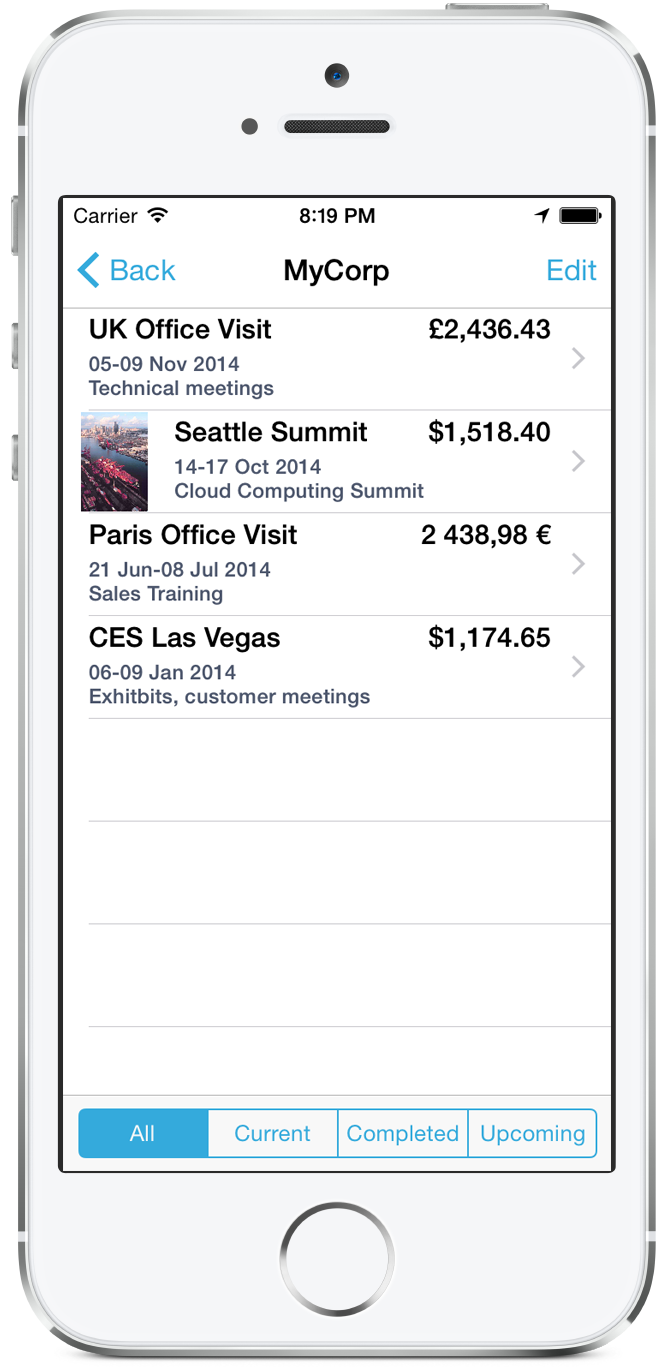Screen dimensions: 672x1371
Task: Open the Paris Office Visit trip
Action: (320, 564)
